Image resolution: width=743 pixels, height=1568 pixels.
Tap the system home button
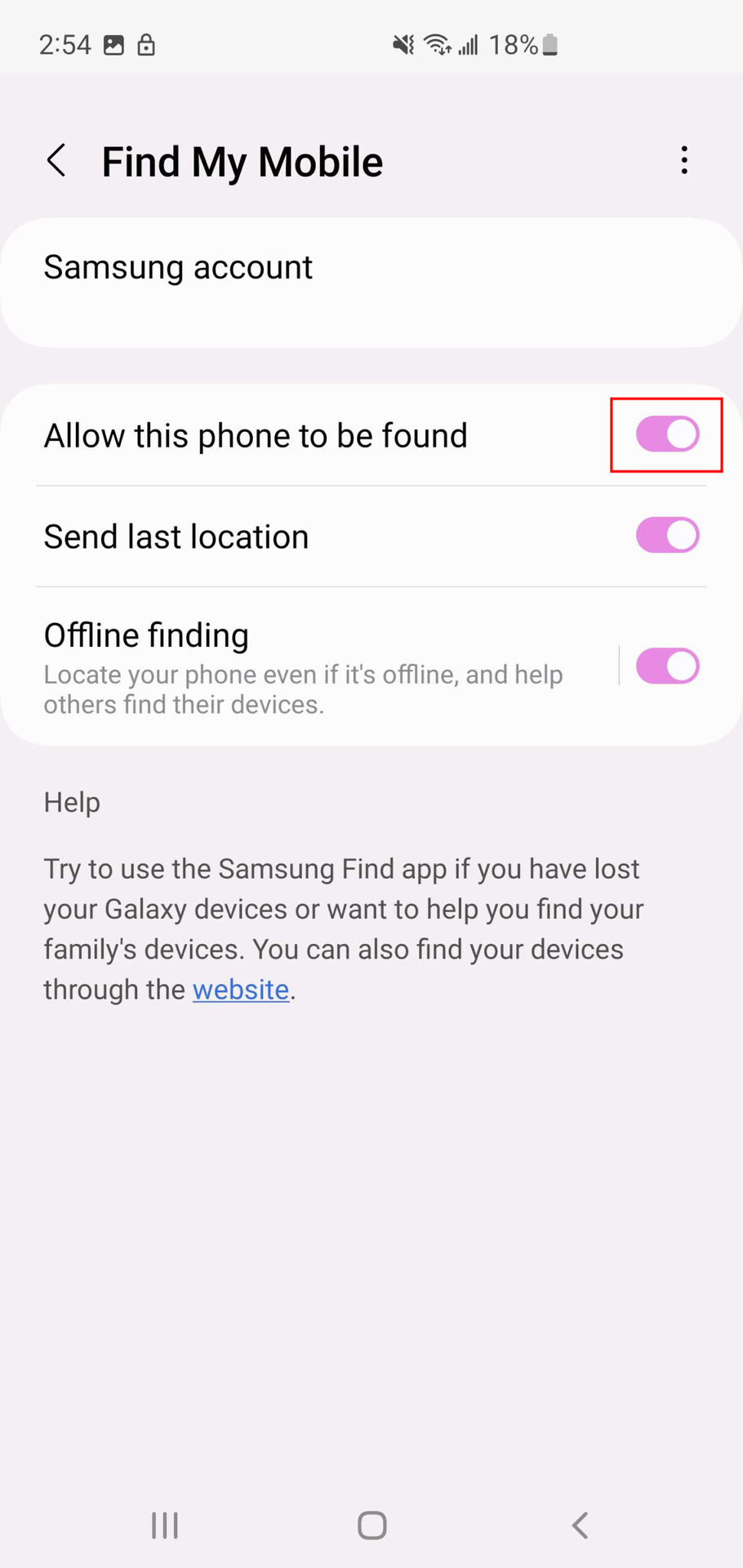coord(371,1525)
